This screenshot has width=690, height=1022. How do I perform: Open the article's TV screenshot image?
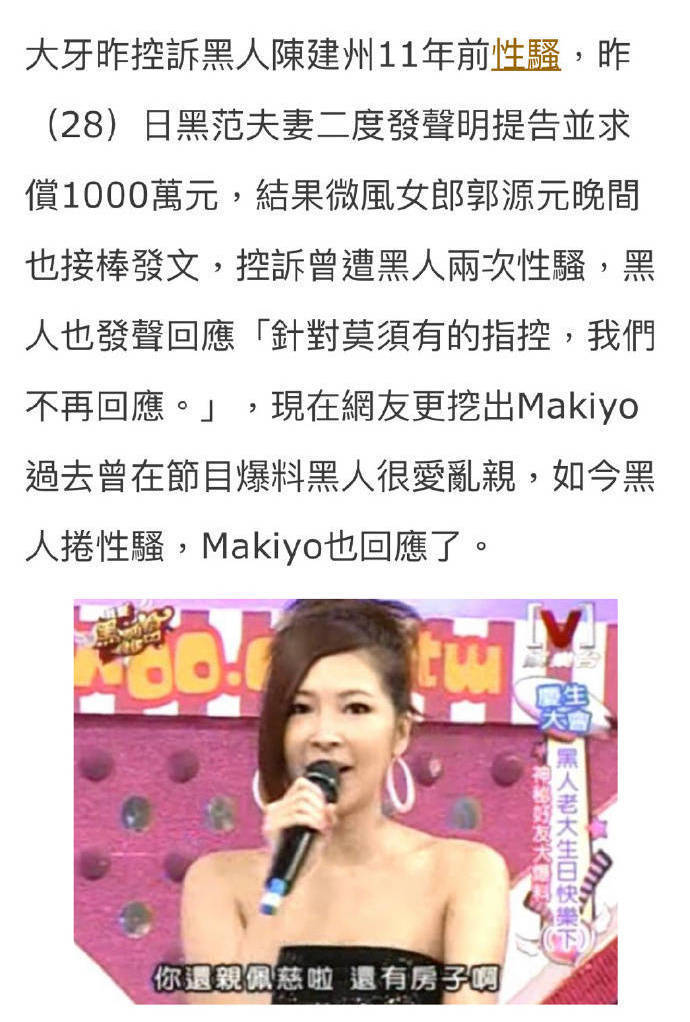point(345,800)
